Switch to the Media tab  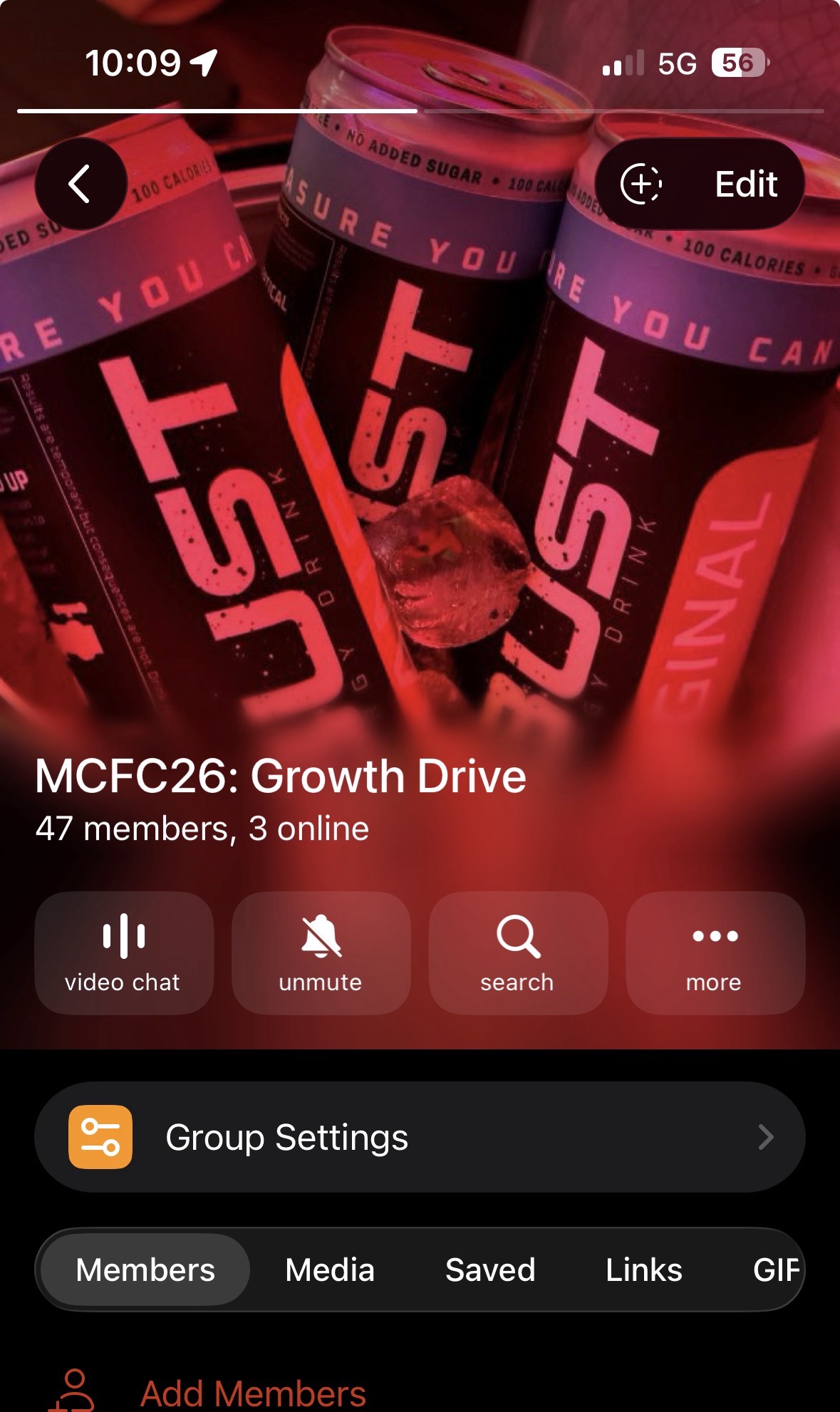pyautogui.click(x=330, y=1270)
